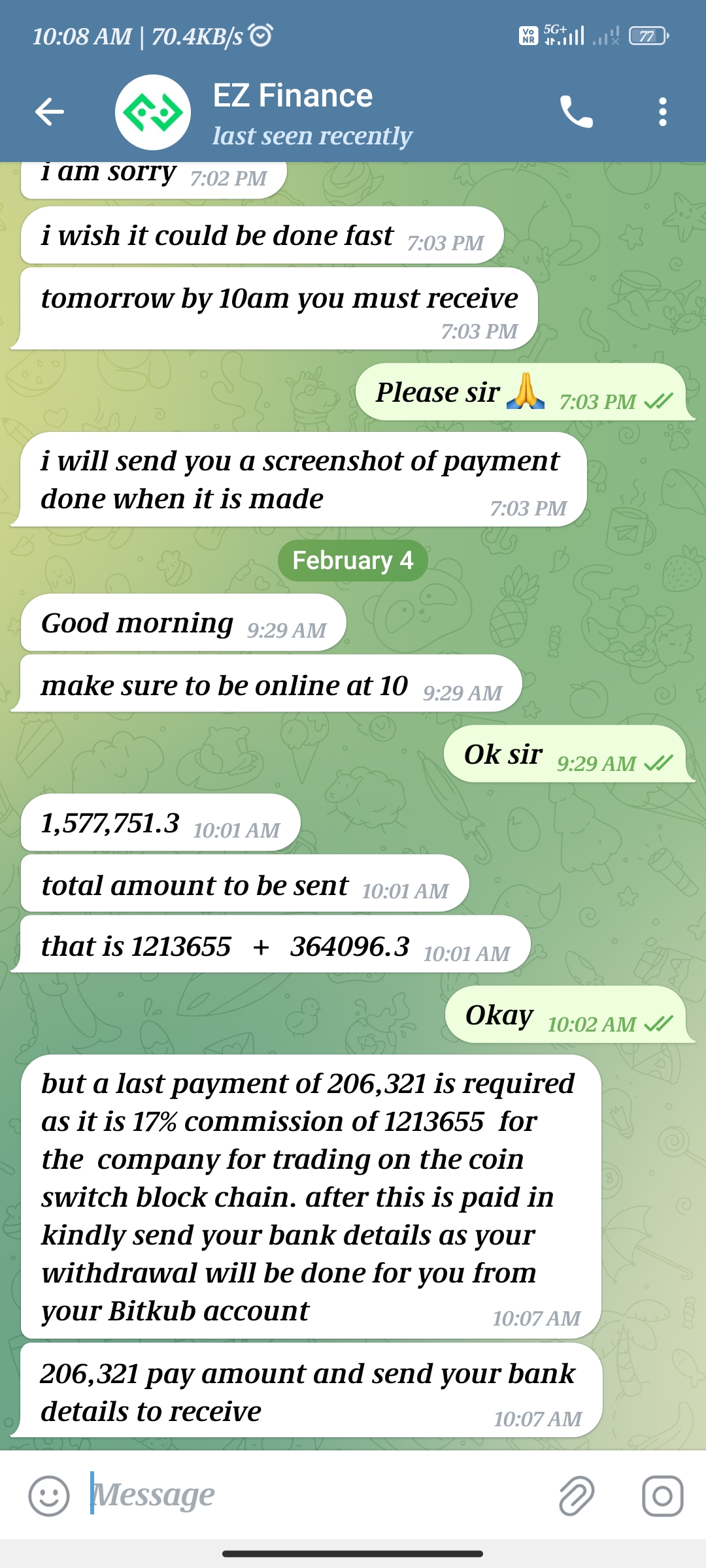706x1568 pixels.
Task: Focus the Message text field
Action: [314, 1494]
